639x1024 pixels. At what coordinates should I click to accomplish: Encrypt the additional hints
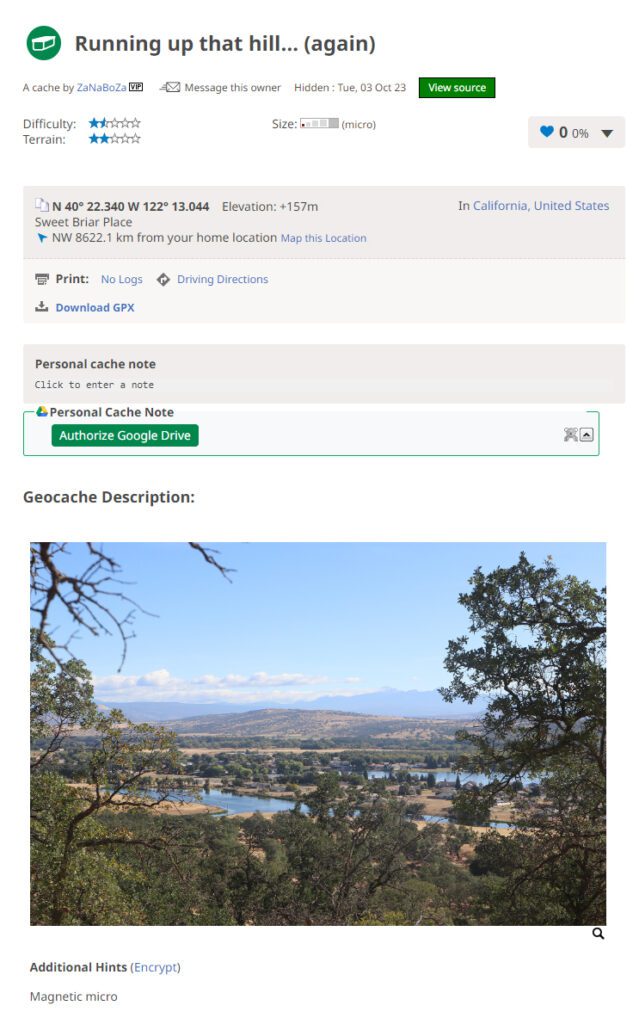tap(155, 968)
